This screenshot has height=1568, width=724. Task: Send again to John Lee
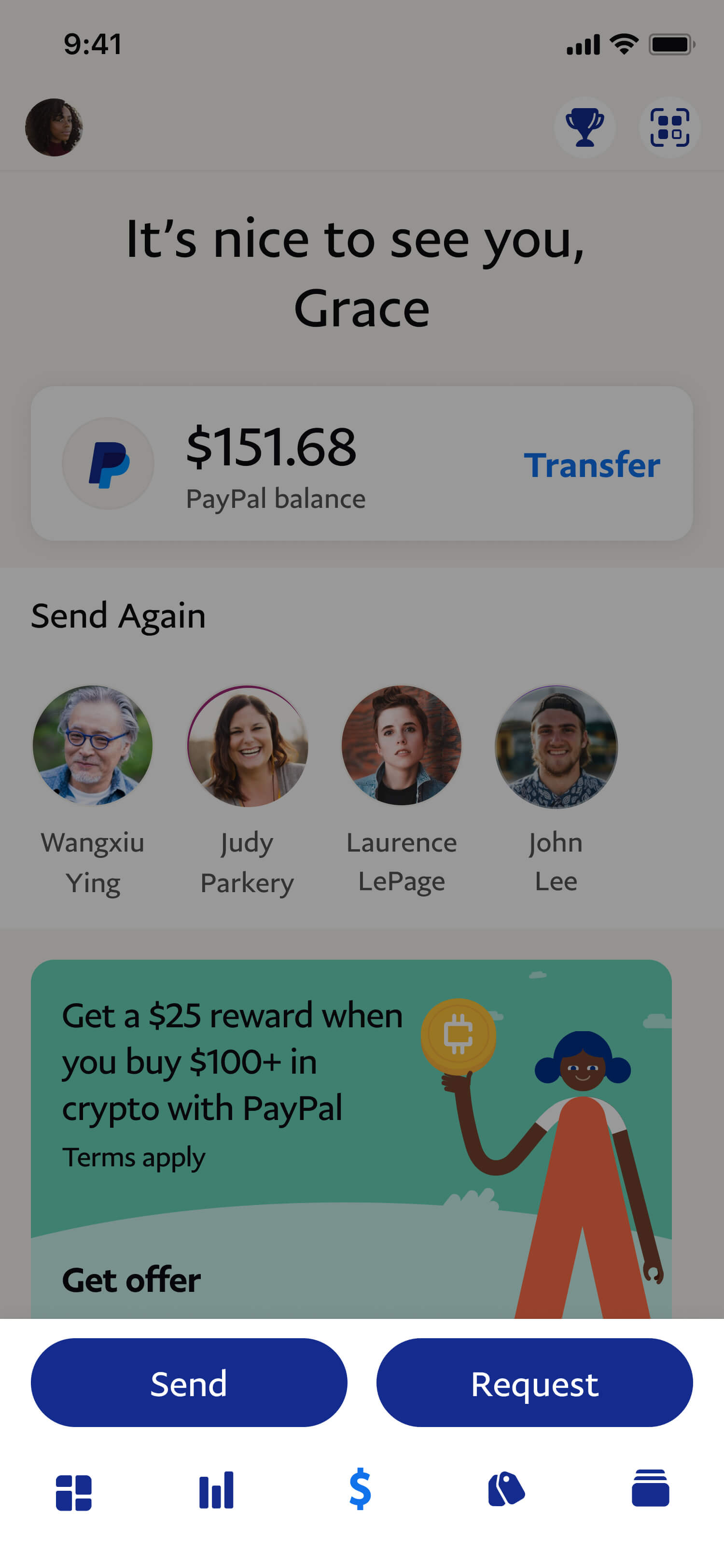[556, 746]
